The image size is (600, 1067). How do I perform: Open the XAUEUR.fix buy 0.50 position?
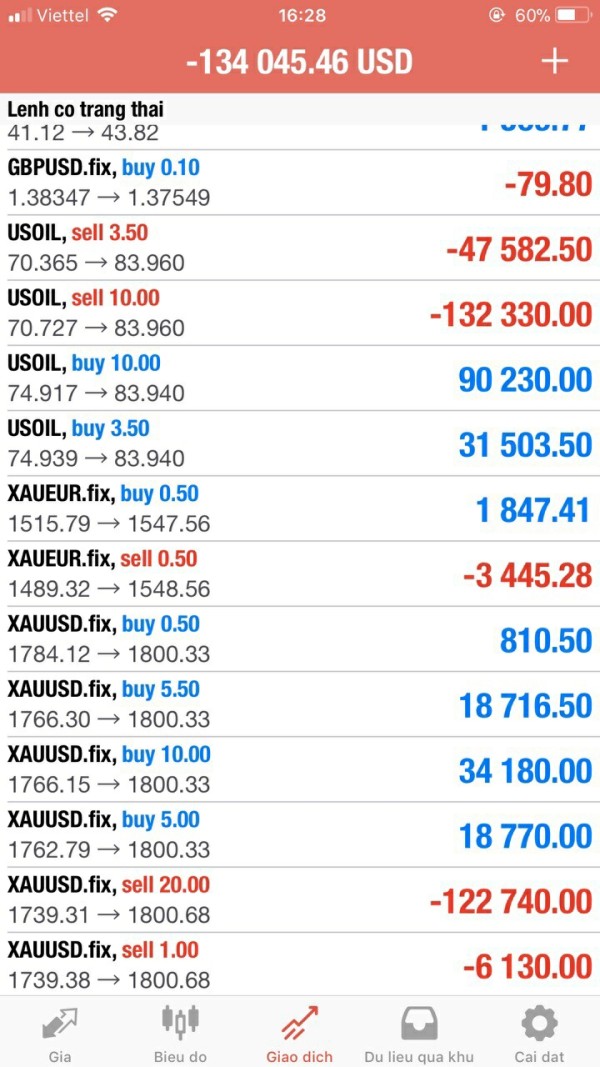pyautogui.click(x=300, y=509)
